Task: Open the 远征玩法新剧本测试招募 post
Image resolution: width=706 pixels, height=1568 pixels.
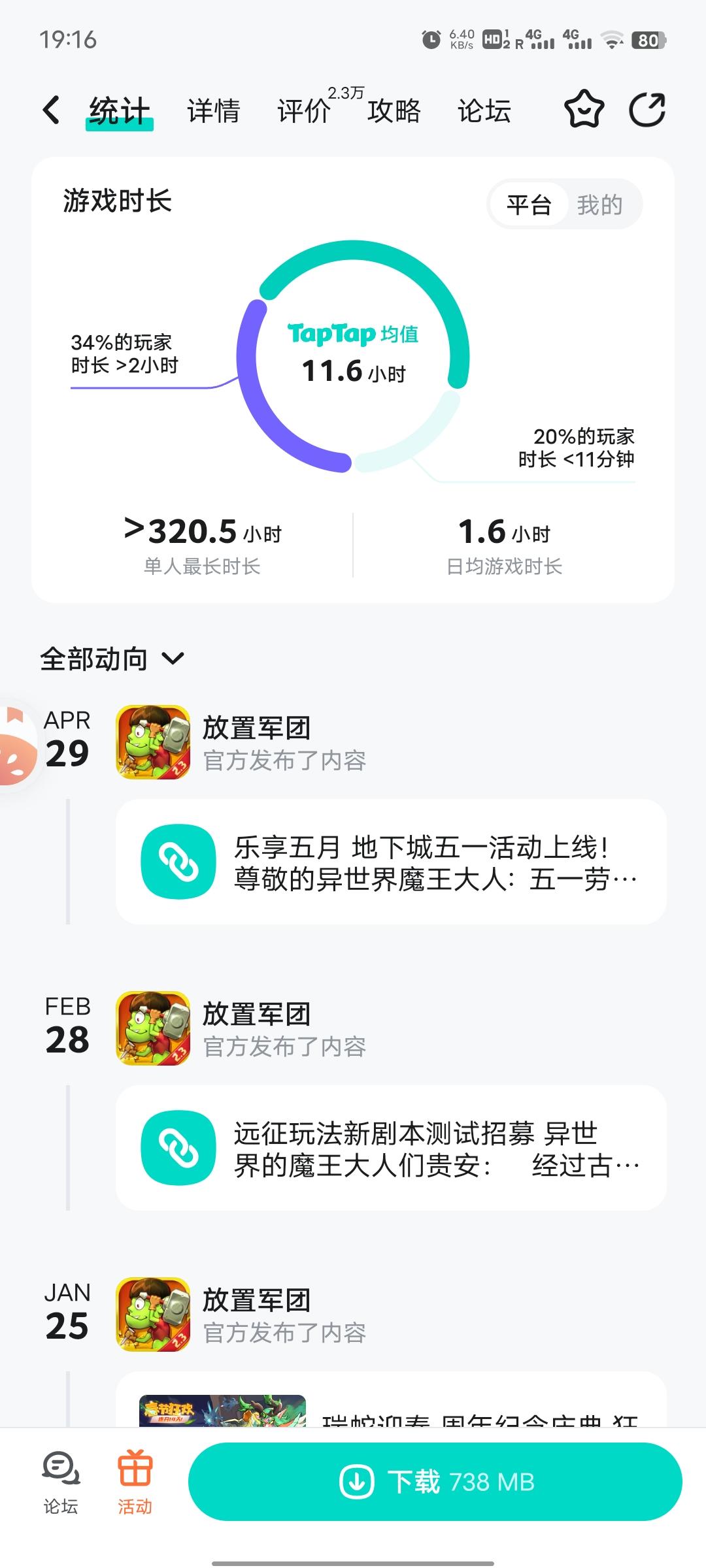Action: [x=391, y=1148]
